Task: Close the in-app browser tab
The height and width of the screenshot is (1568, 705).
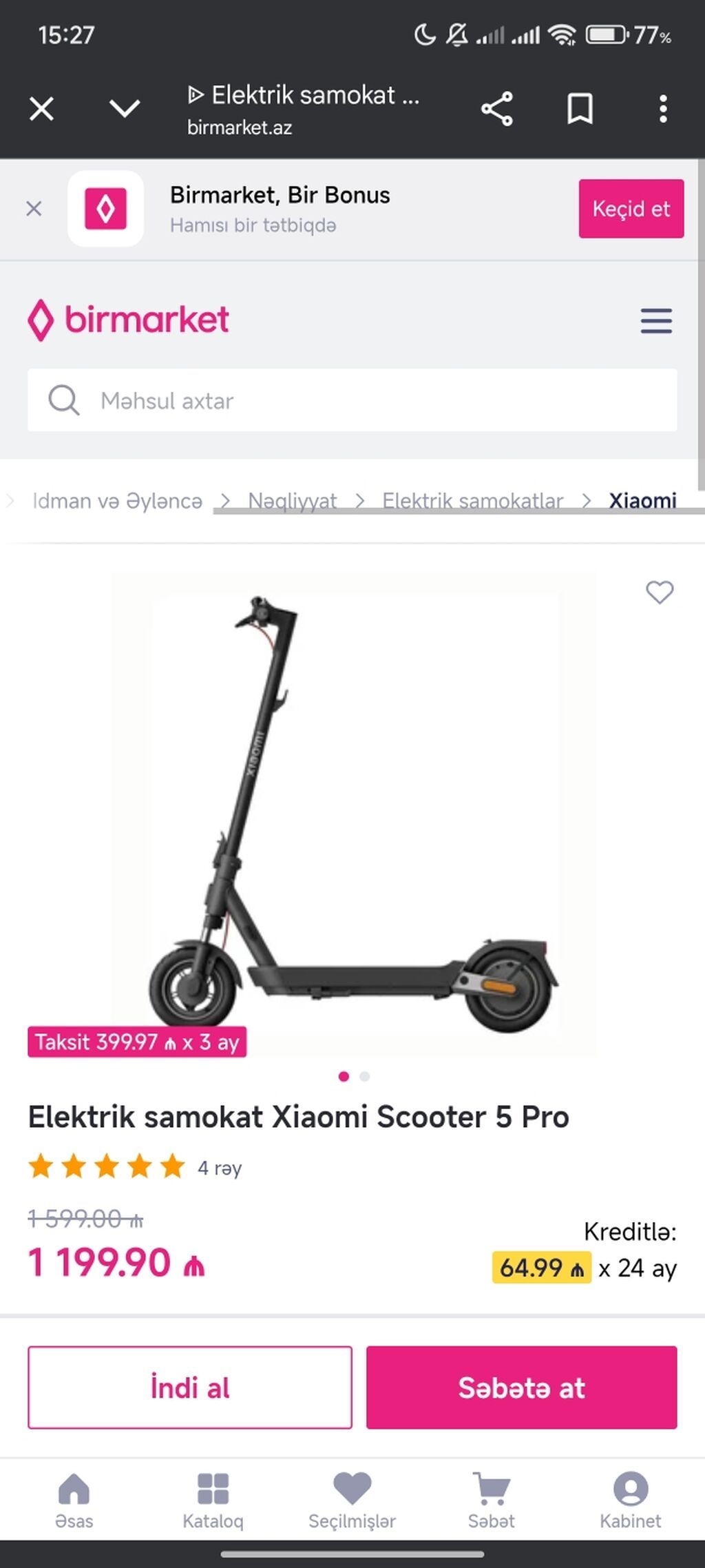Action: [x=41, y=109]
